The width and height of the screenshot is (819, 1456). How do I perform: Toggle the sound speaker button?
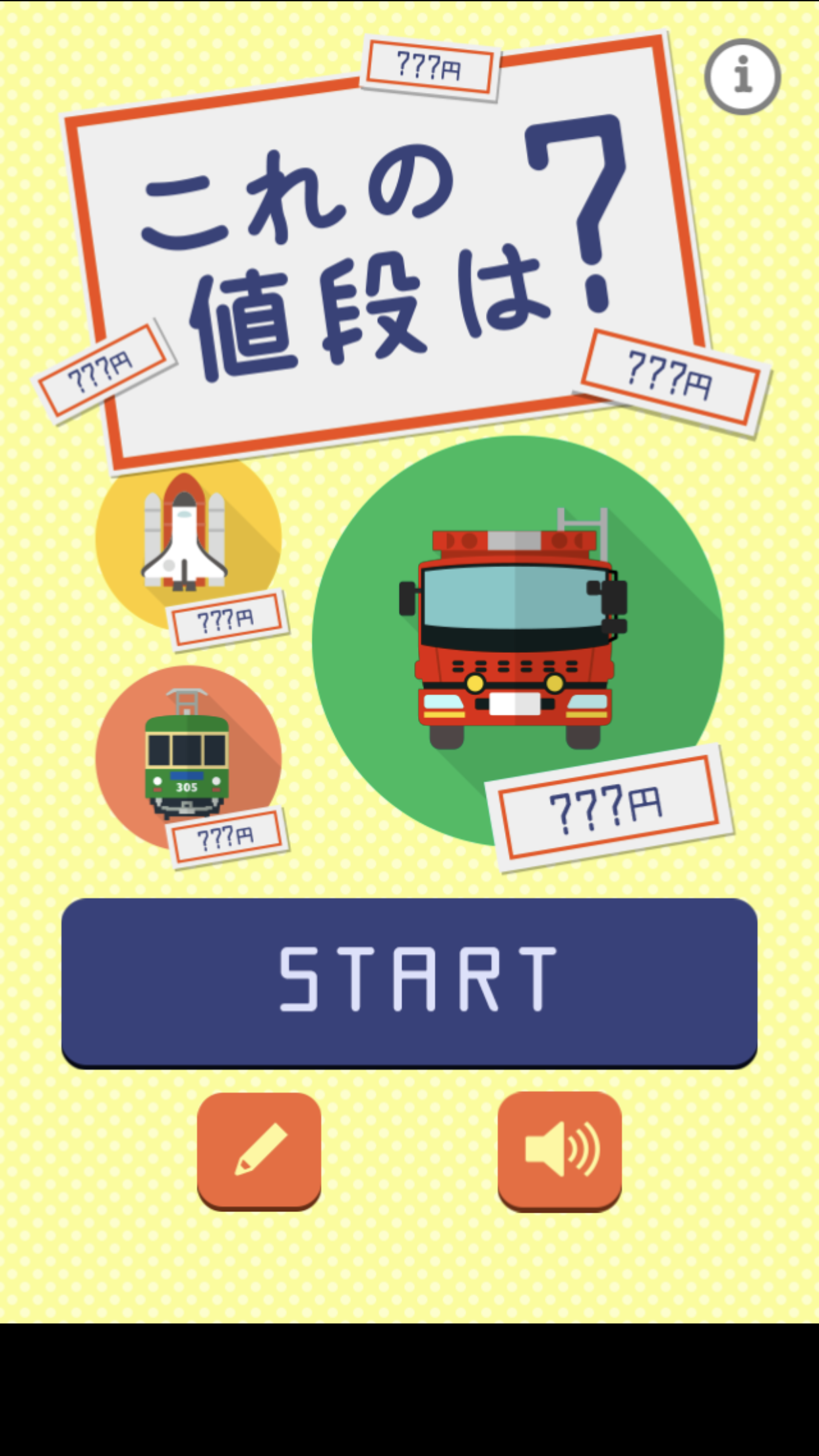tap(559, 1149)
